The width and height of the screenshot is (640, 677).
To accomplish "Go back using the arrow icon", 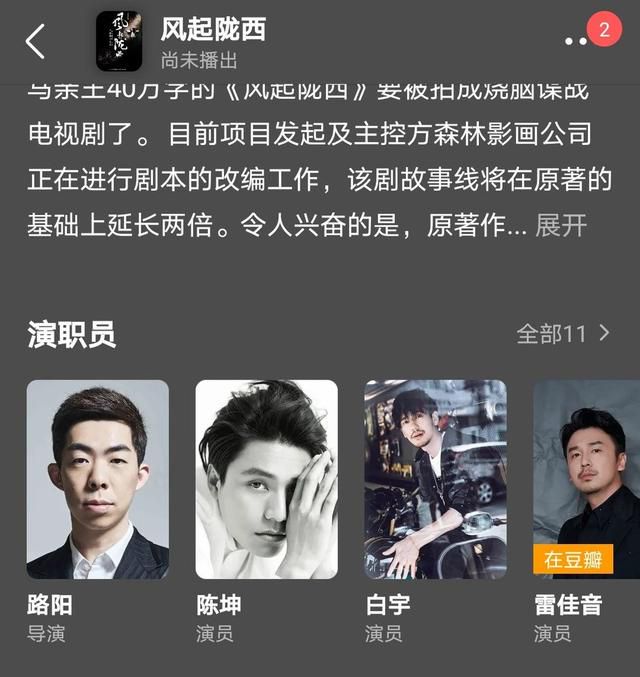I will pos(35,41).
